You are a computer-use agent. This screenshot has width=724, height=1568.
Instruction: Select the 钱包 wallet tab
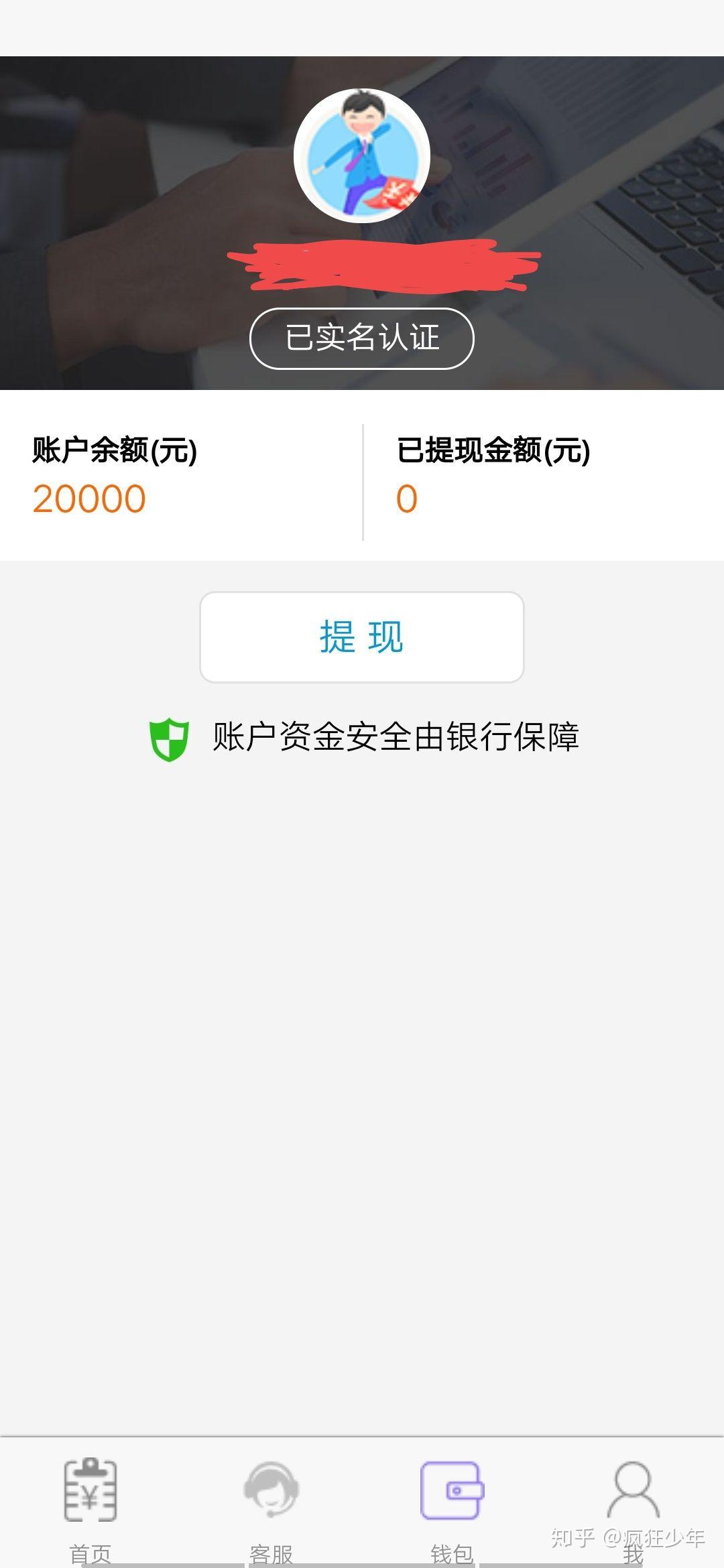pyautogui.click(x=452, y=1503)
